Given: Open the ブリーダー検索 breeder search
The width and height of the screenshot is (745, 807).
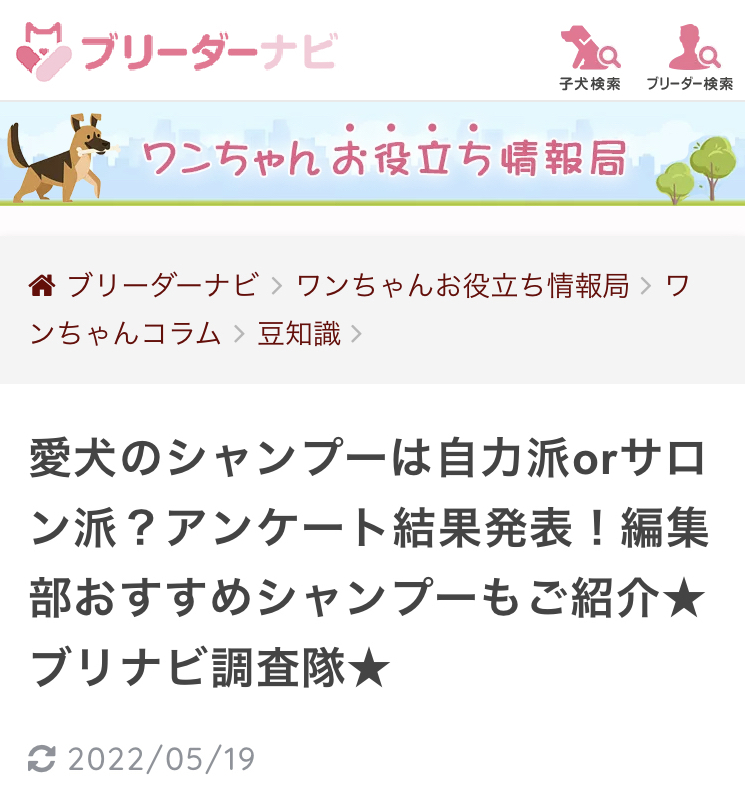Looking at the screenshot, I should (689, 58).
